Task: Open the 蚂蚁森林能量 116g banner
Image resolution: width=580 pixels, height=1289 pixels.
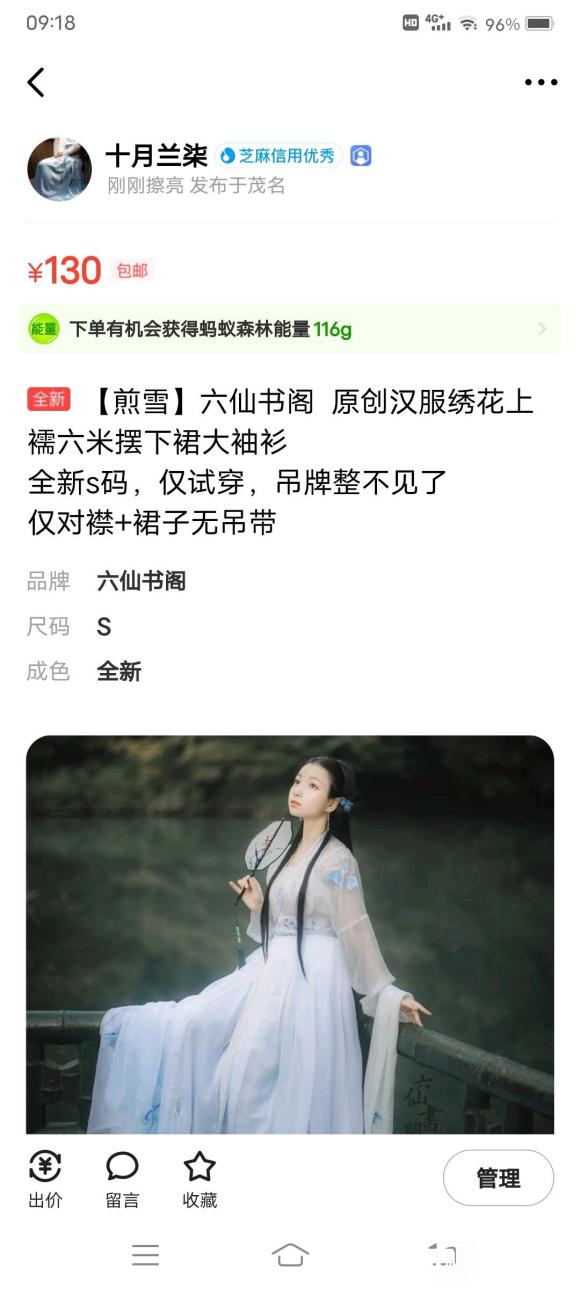Action: point(290,329)
